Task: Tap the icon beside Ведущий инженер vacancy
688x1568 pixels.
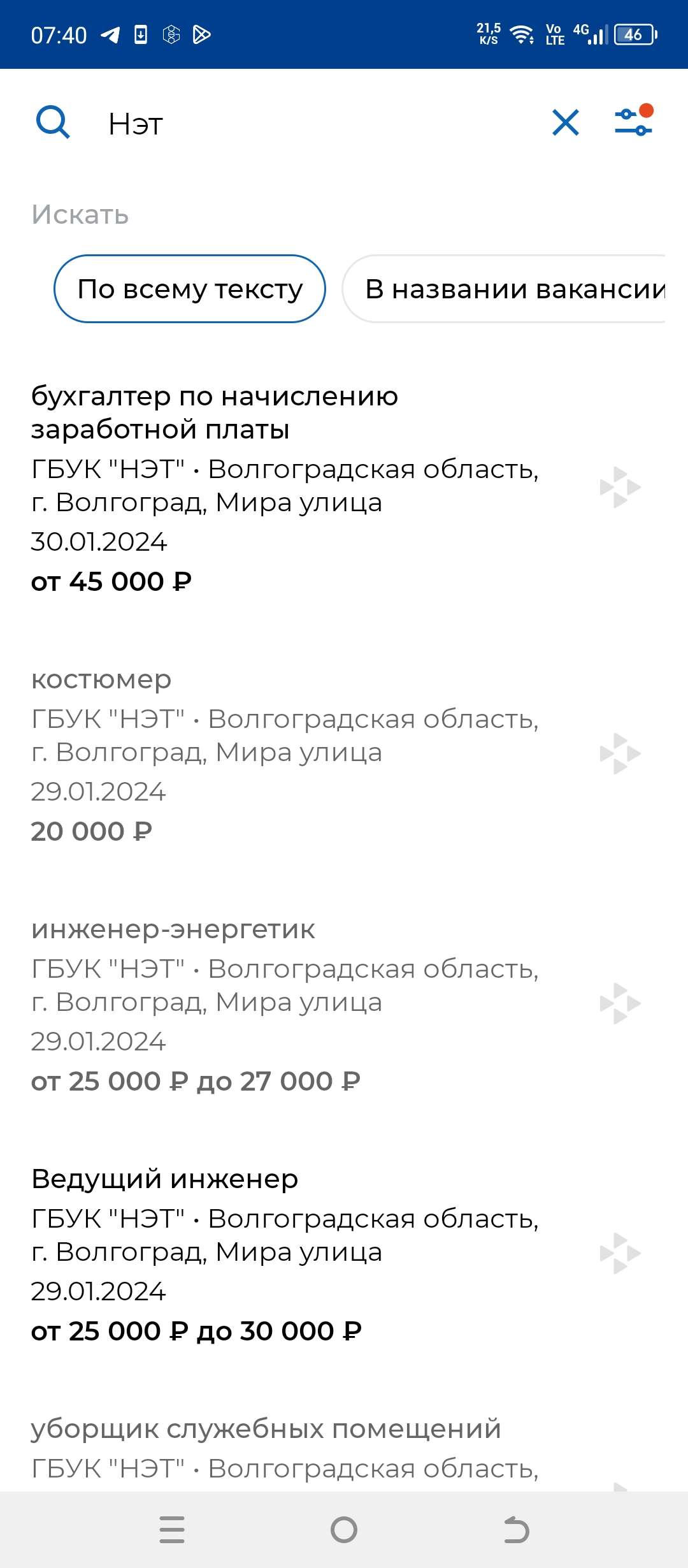Action: point(620,1254)
